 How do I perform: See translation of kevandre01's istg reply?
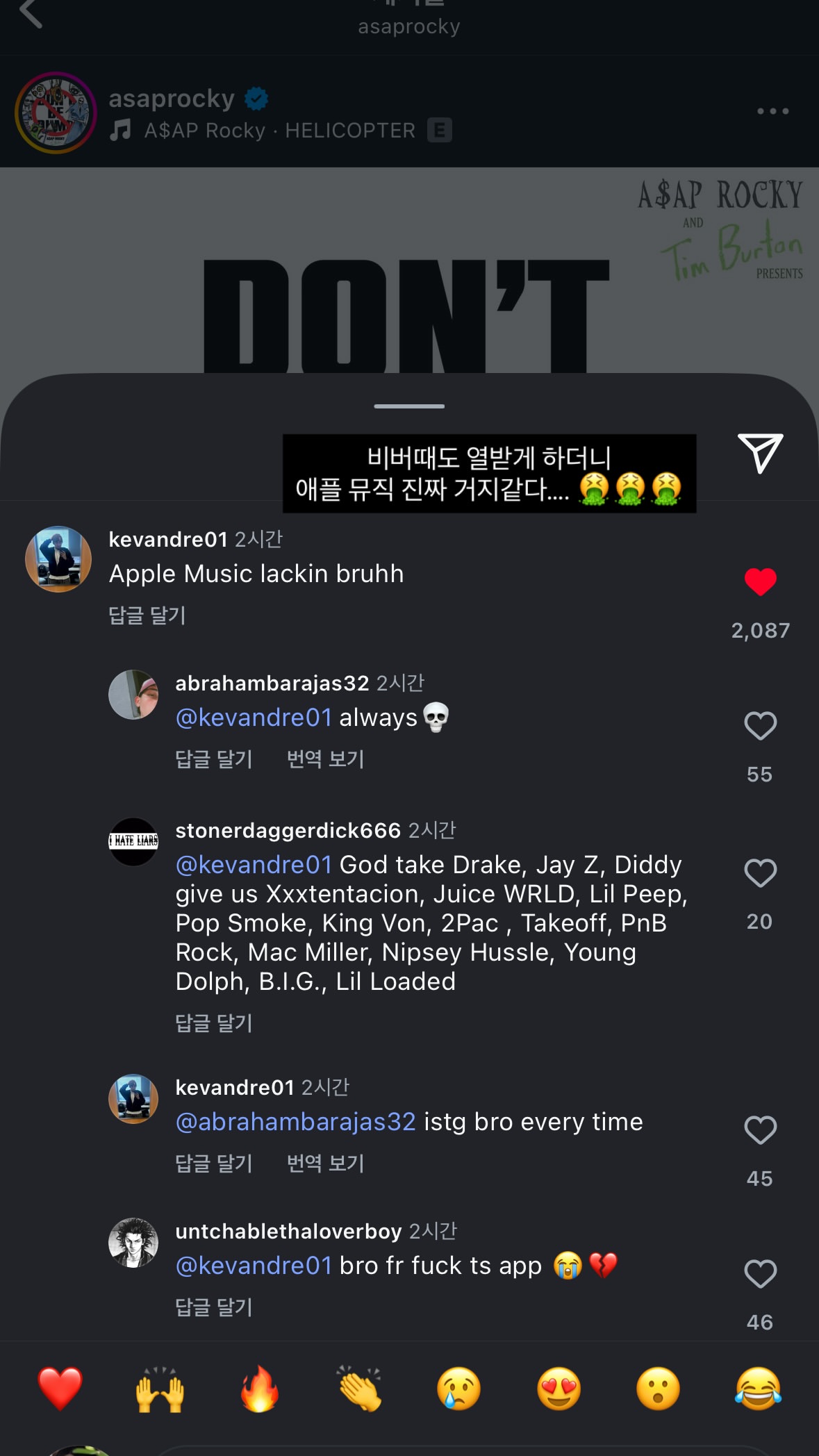[x=325, y=1164]
